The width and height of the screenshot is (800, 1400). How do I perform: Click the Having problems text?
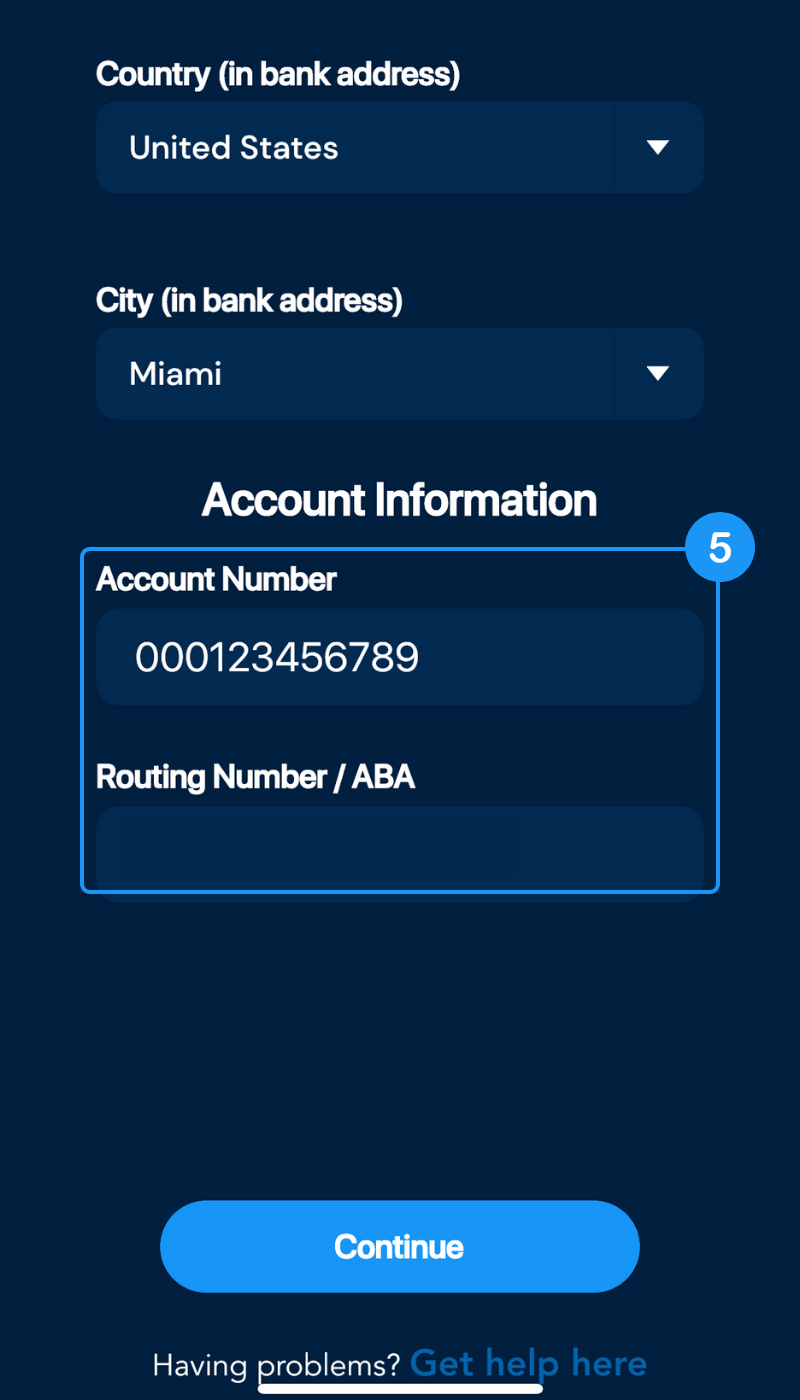pos(278,1365)
